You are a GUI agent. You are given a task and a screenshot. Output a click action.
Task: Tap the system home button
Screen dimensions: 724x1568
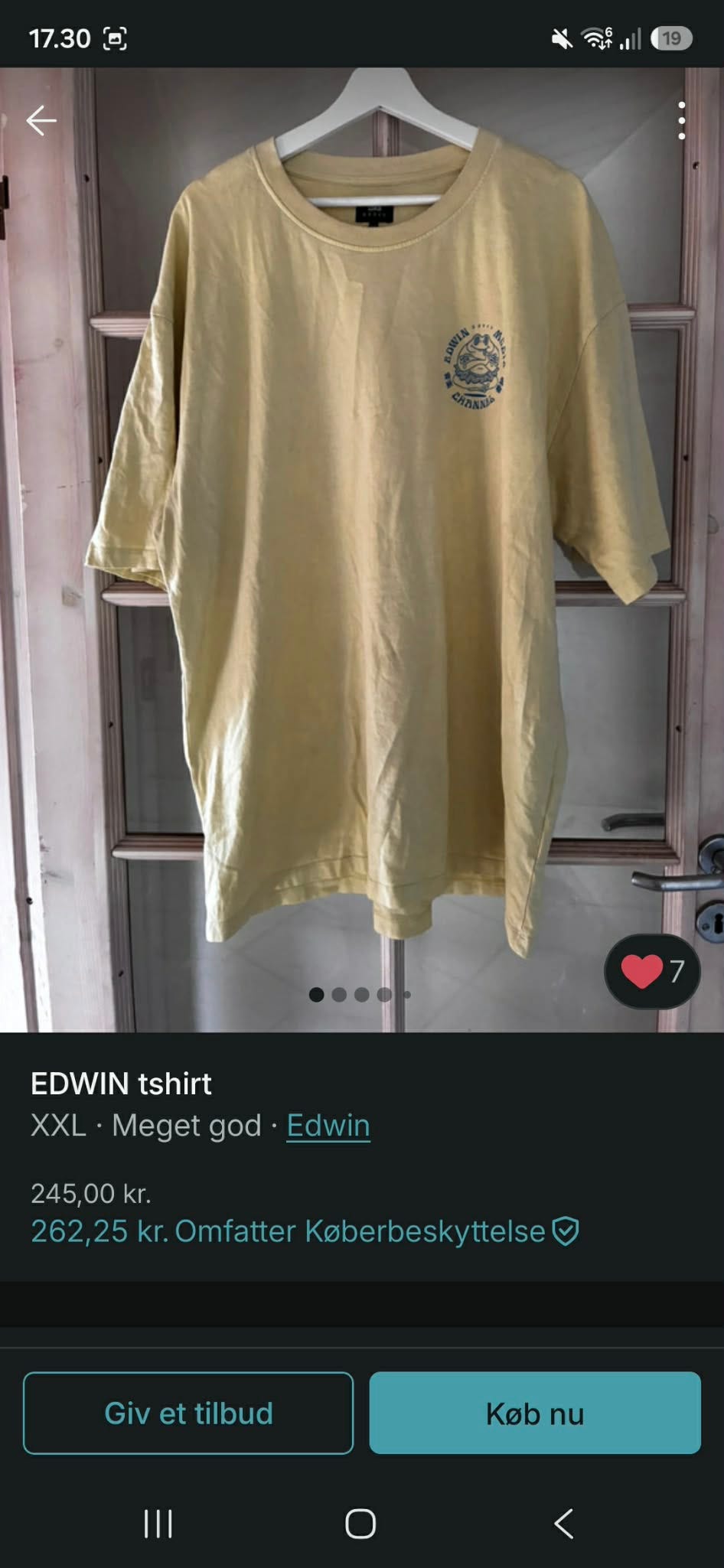point(360,1524)
